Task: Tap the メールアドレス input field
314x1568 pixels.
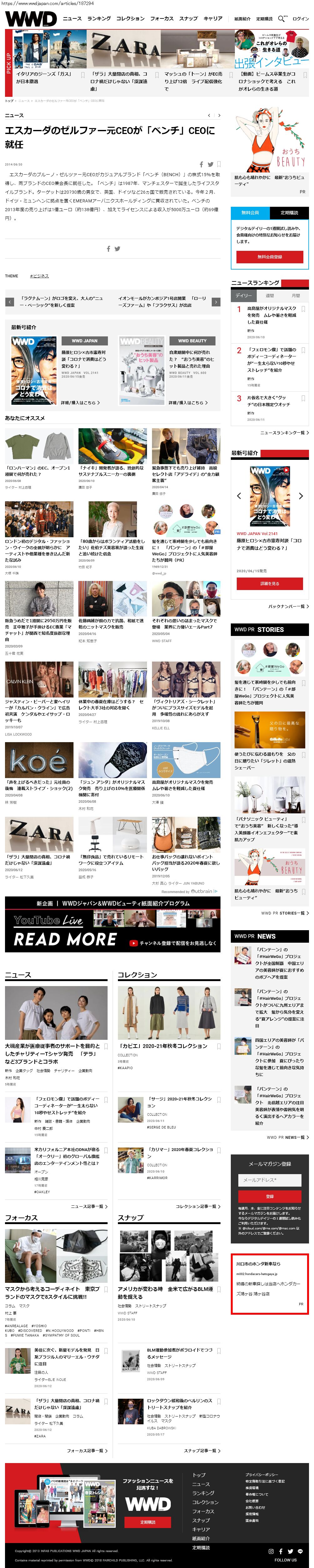Action: pos(270,1180)
